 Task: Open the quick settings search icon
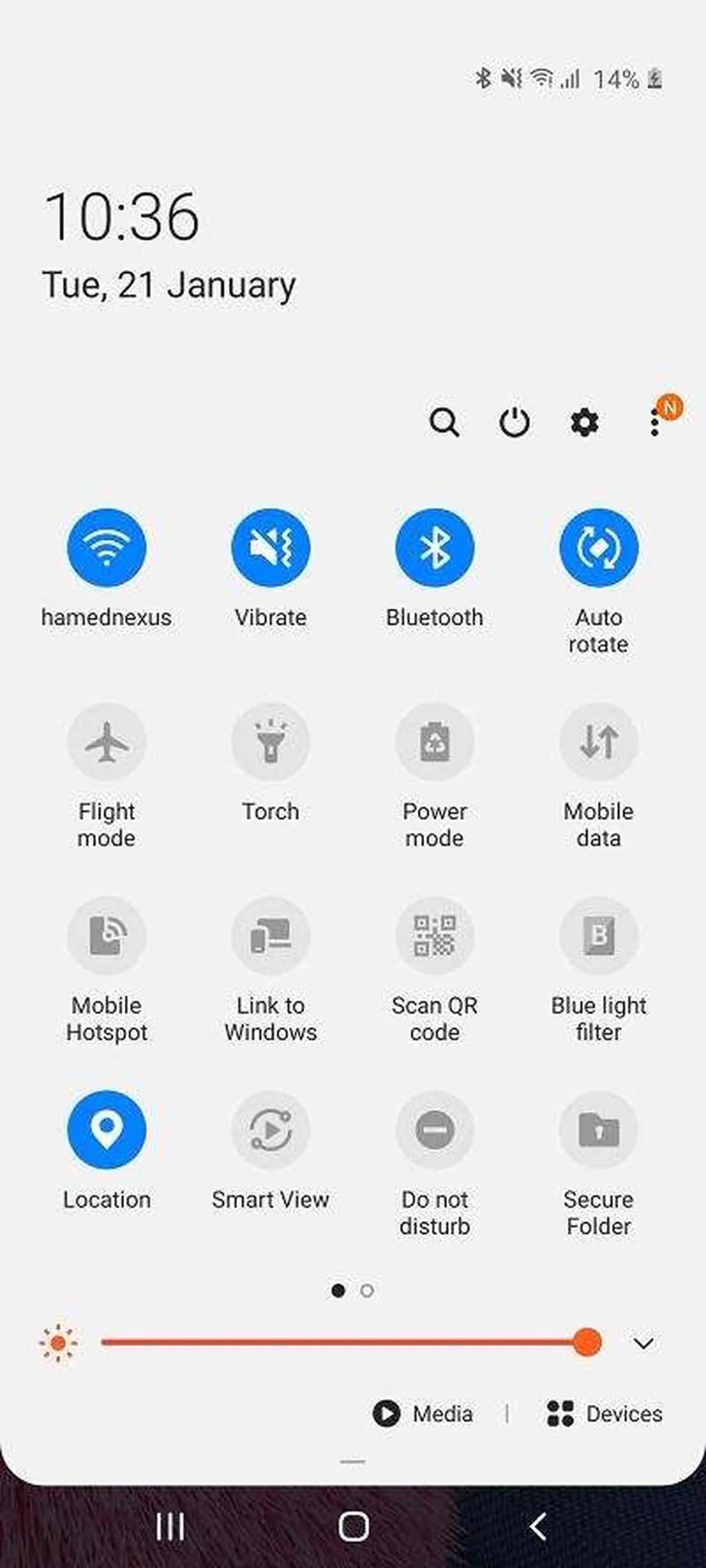(444, 422)
